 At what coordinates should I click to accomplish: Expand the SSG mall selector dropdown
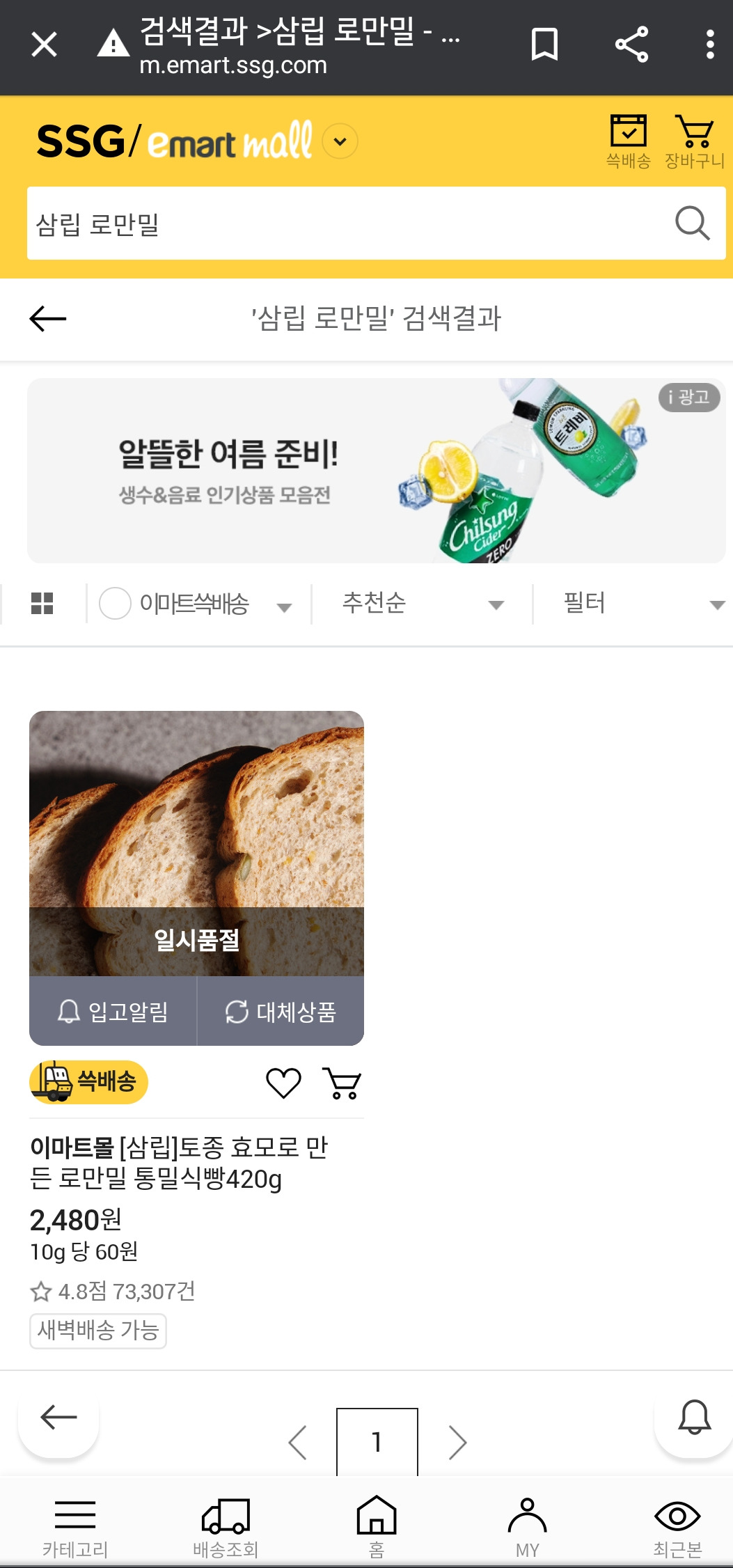pos(340,141)
